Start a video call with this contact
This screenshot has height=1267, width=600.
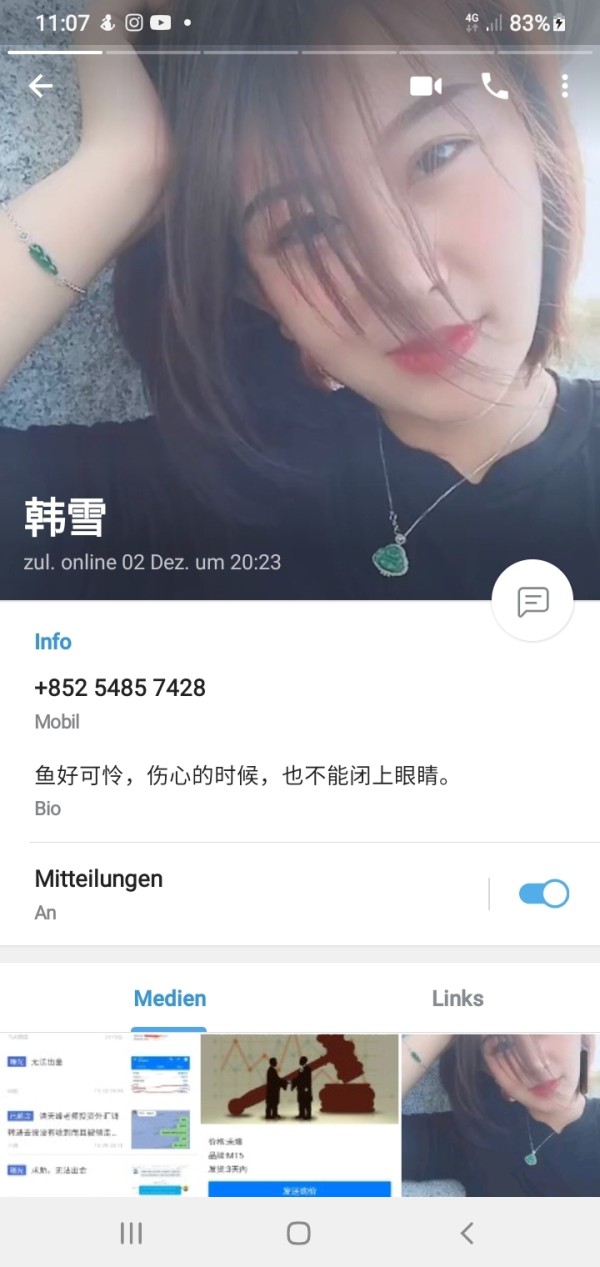coord(426,86)
